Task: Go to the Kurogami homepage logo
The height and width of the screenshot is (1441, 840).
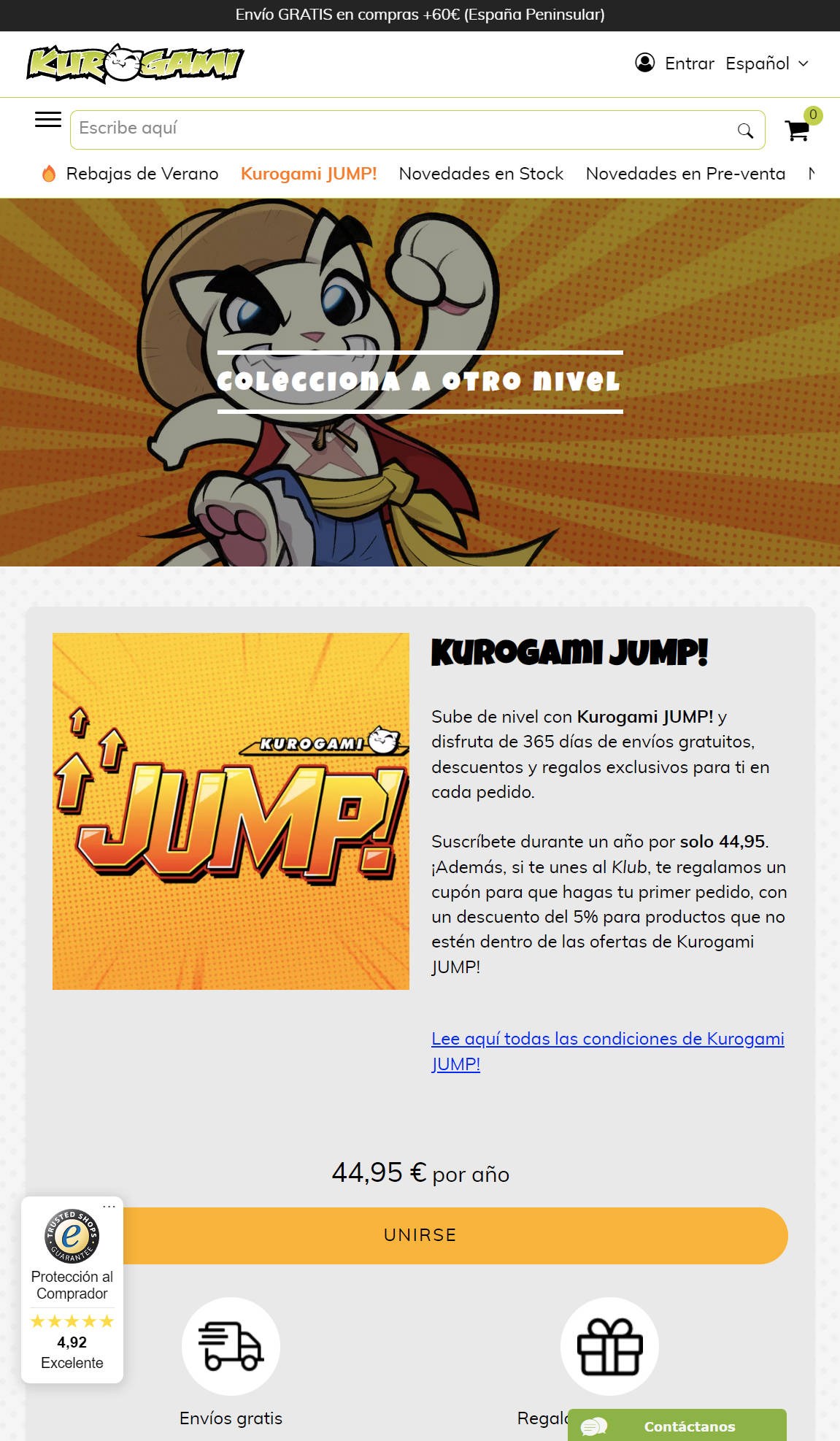Action: pos(135,64)
